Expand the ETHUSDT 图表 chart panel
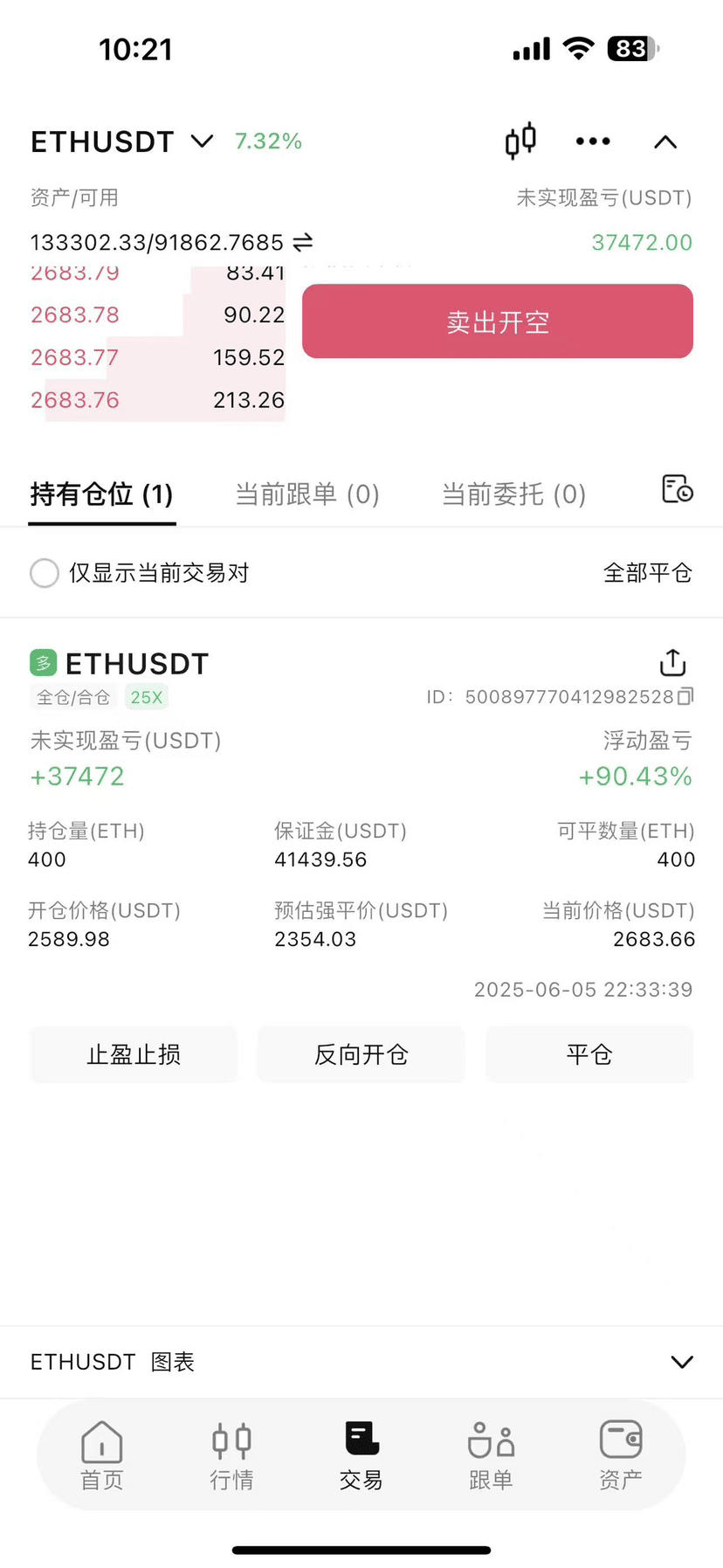This screenshot has width=723, height=1568. point(681,1362)
